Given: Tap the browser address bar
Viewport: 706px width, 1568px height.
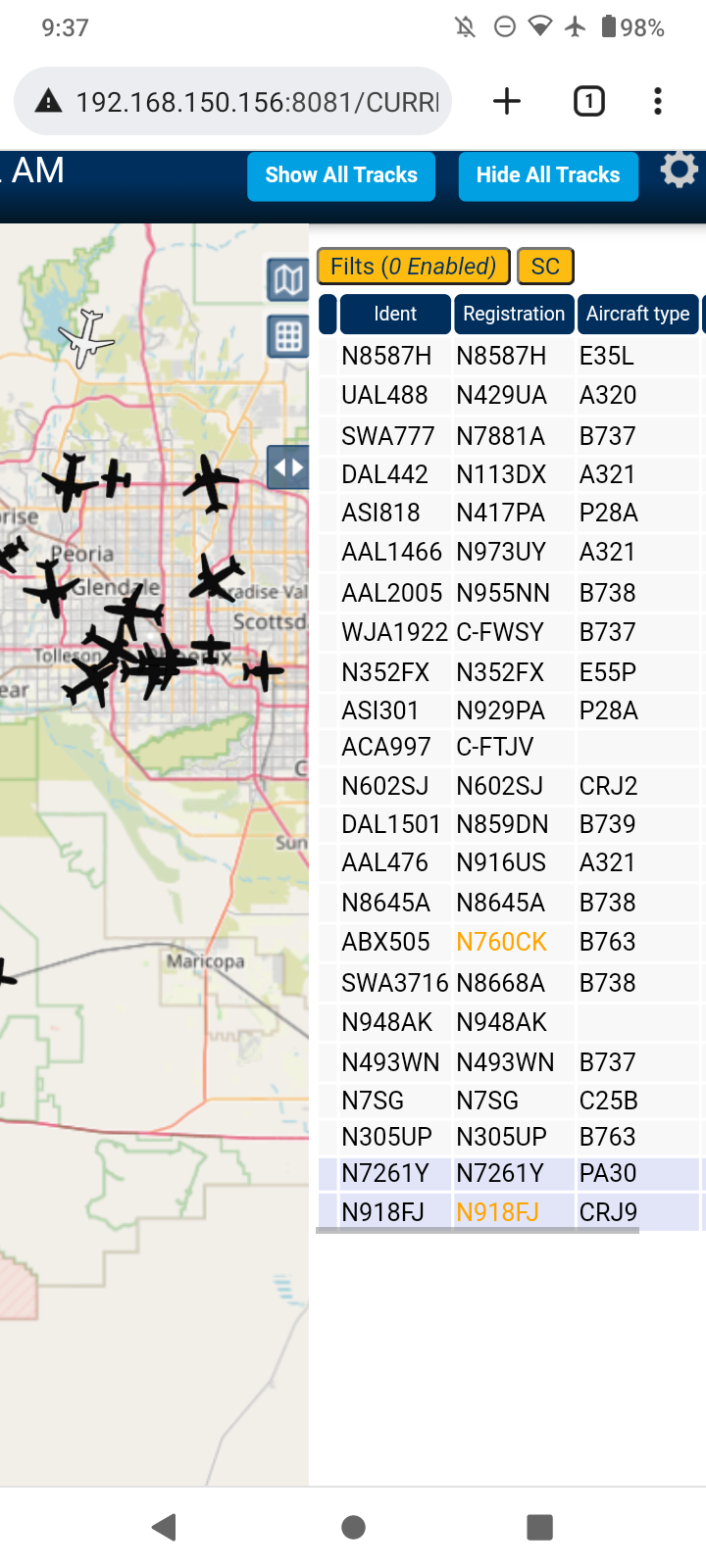Looking at the screenshot, I should click(233, 101).
